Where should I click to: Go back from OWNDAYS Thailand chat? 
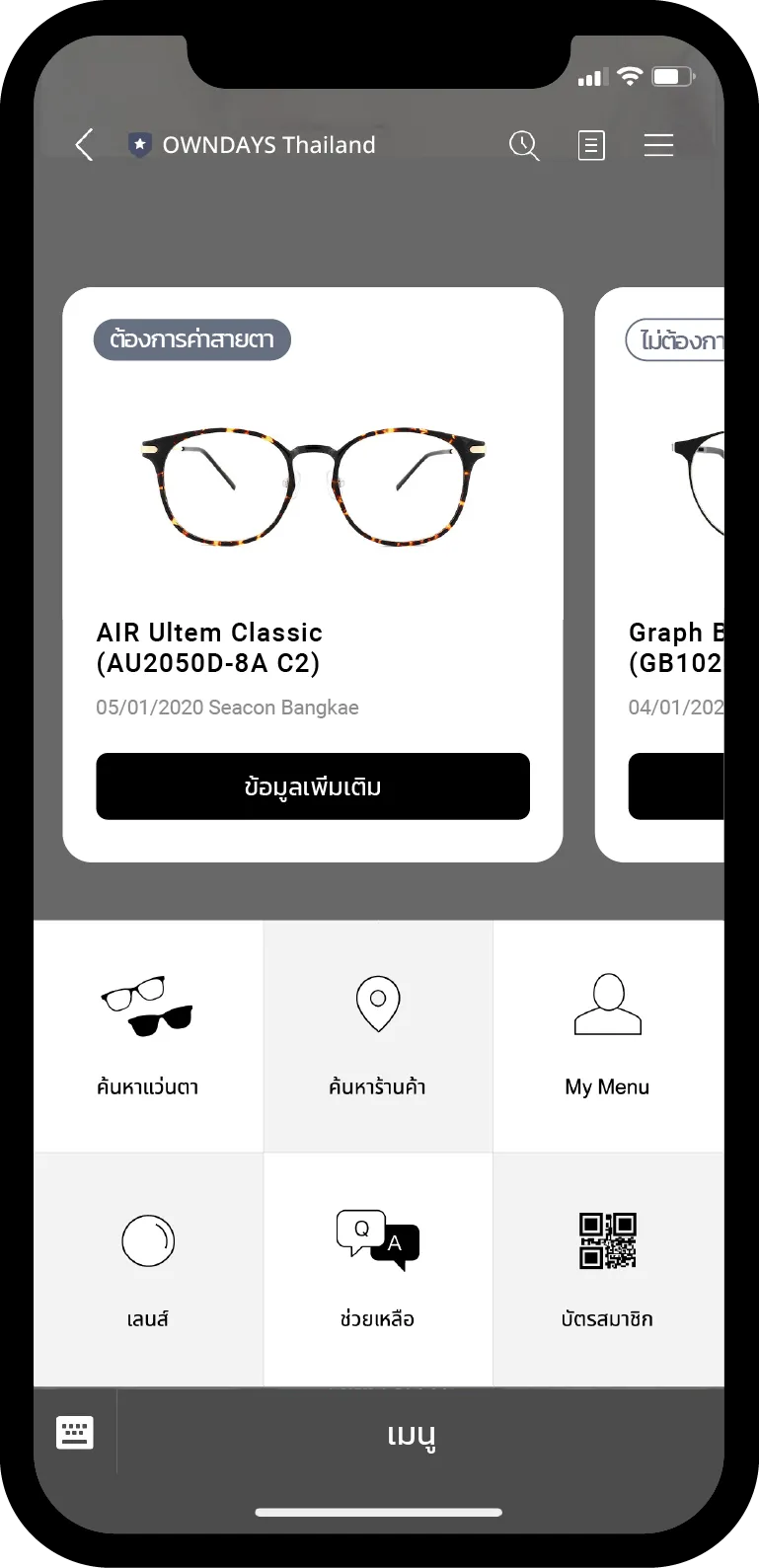85,145
